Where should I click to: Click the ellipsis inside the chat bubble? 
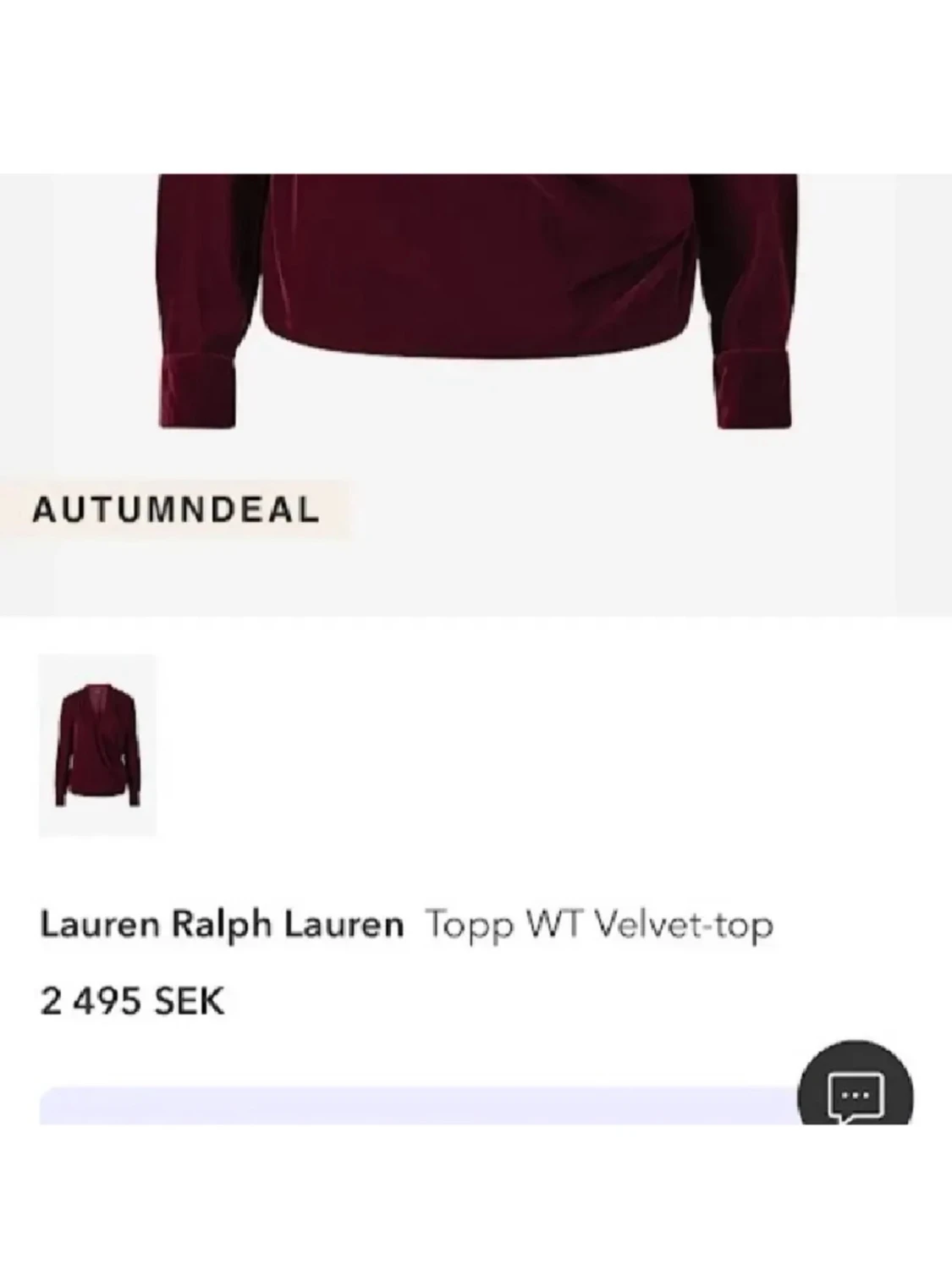coord(856,1096)
